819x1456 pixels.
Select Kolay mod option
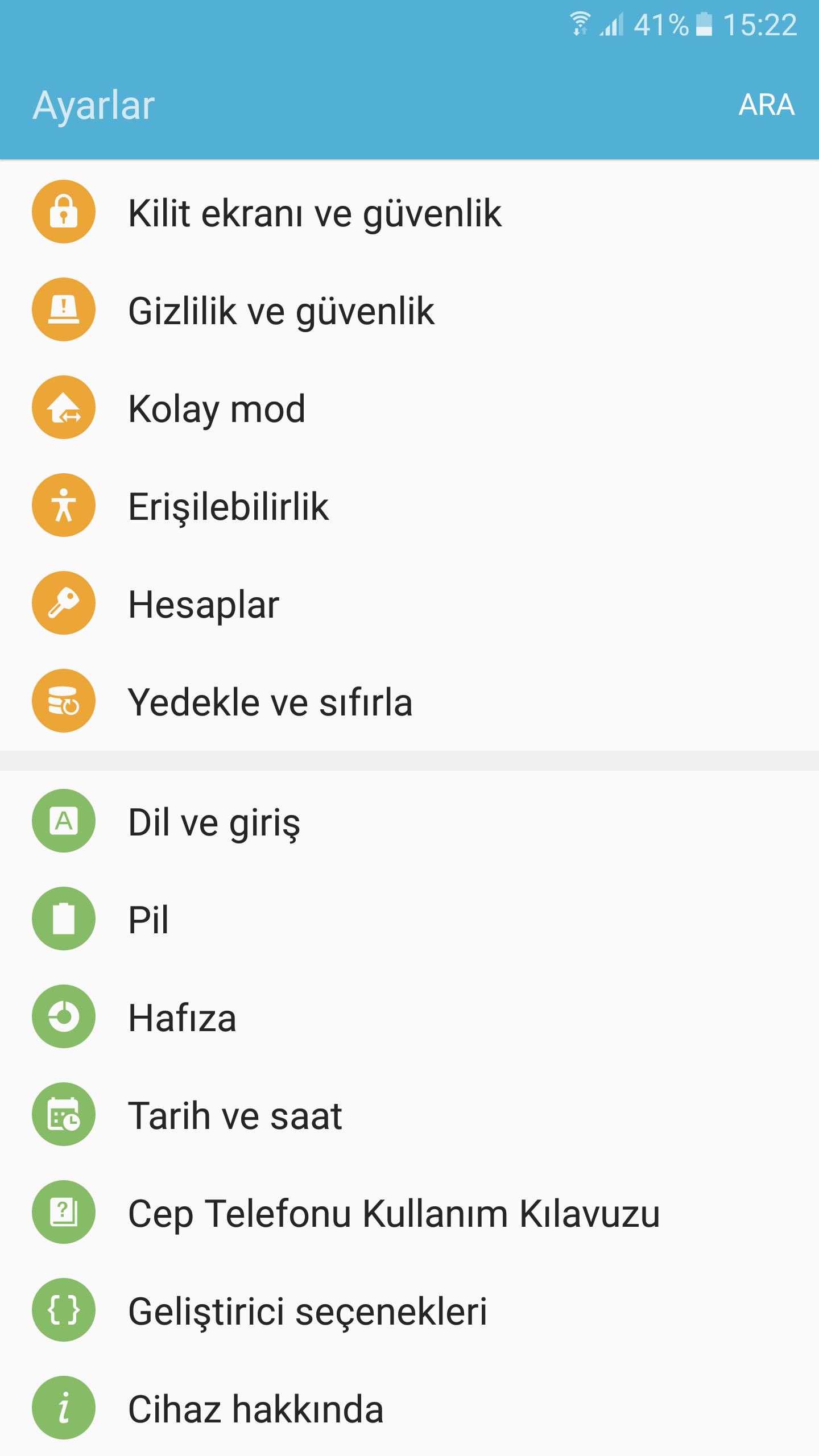tap(217, 408)
